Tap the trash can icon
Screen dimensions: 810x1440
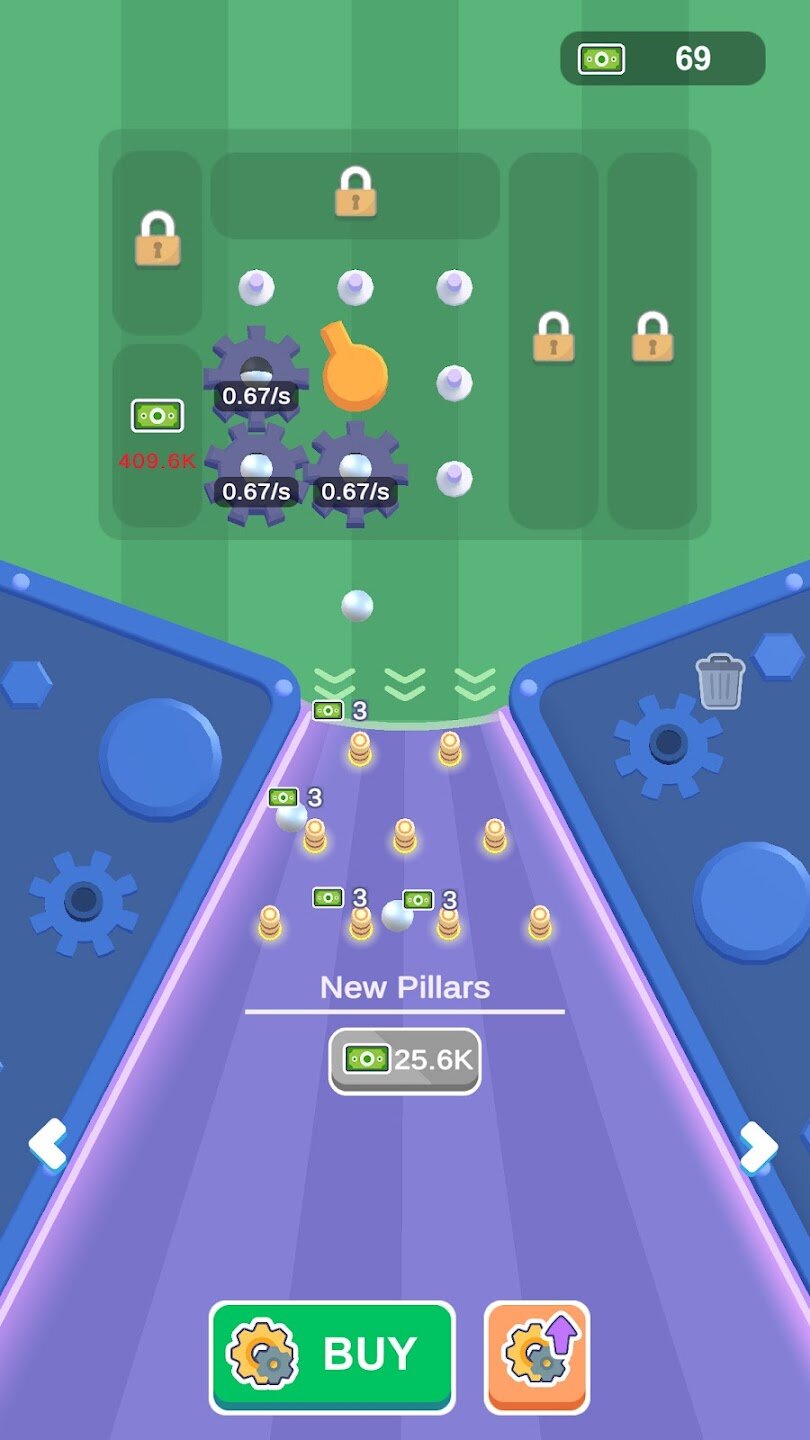(x=720, y=682)
